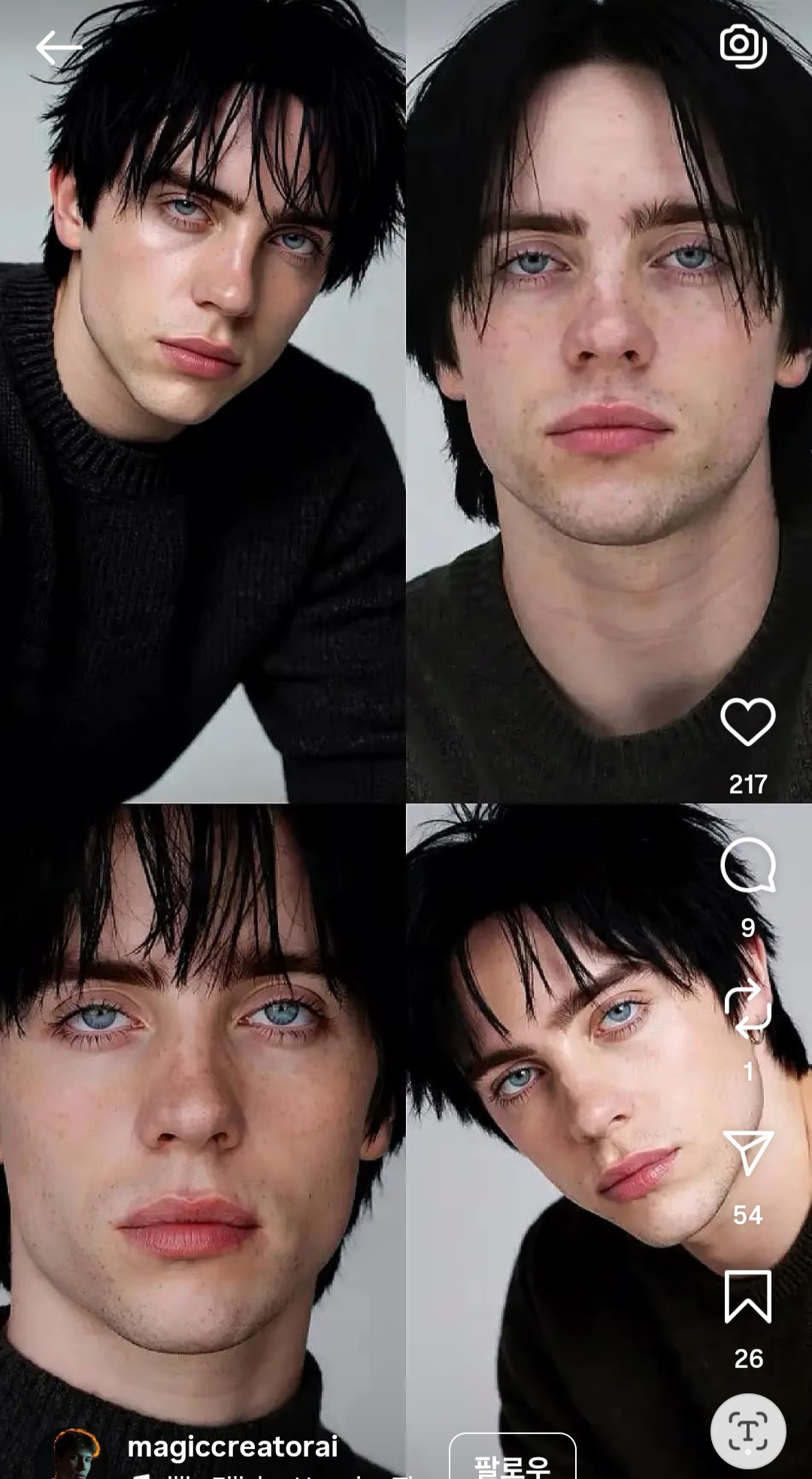Share the reel via paper plane icon
Screen dimensions: 812x1479
pyautogui.click(x=747, y=1152)
